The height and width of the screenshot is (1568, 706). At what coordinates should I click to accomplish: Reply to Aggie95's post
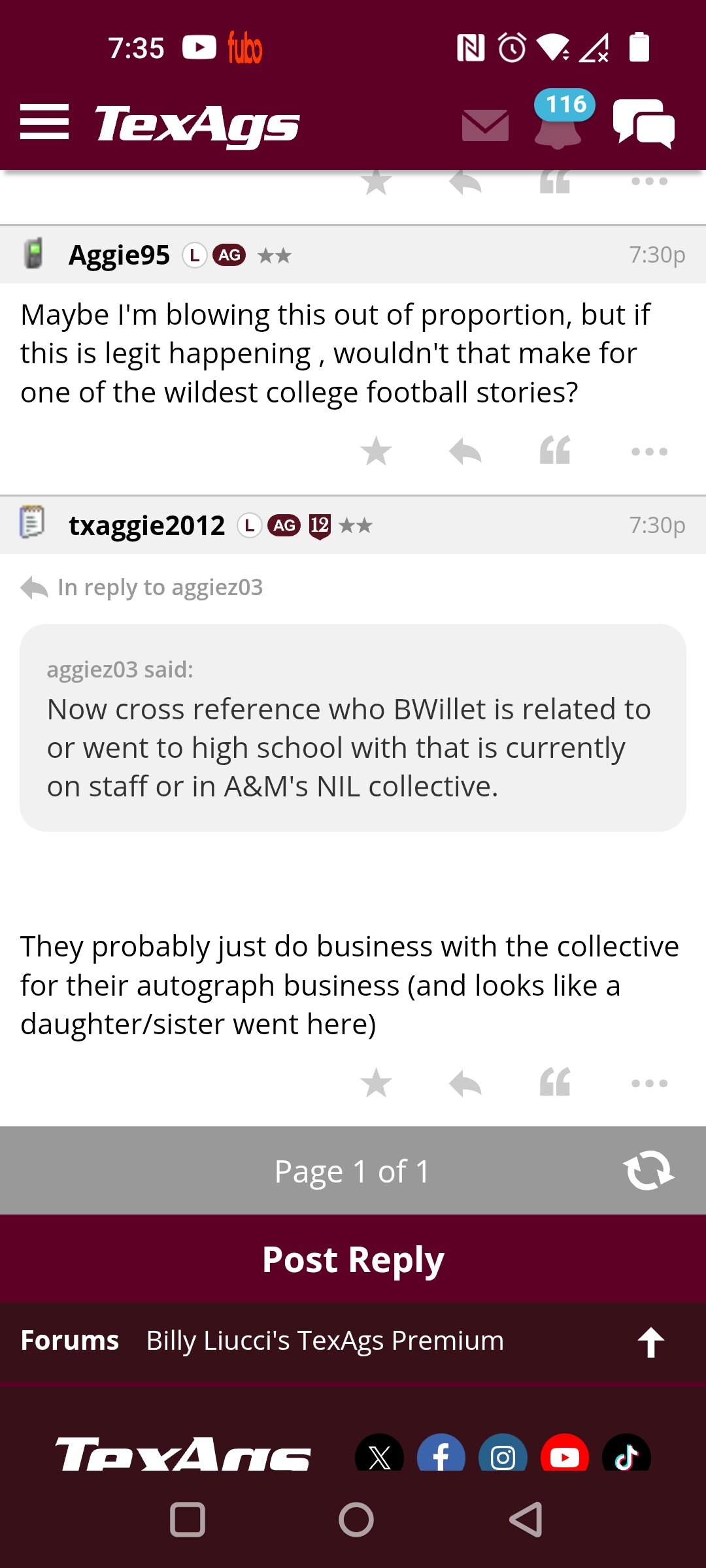(465, 451)
